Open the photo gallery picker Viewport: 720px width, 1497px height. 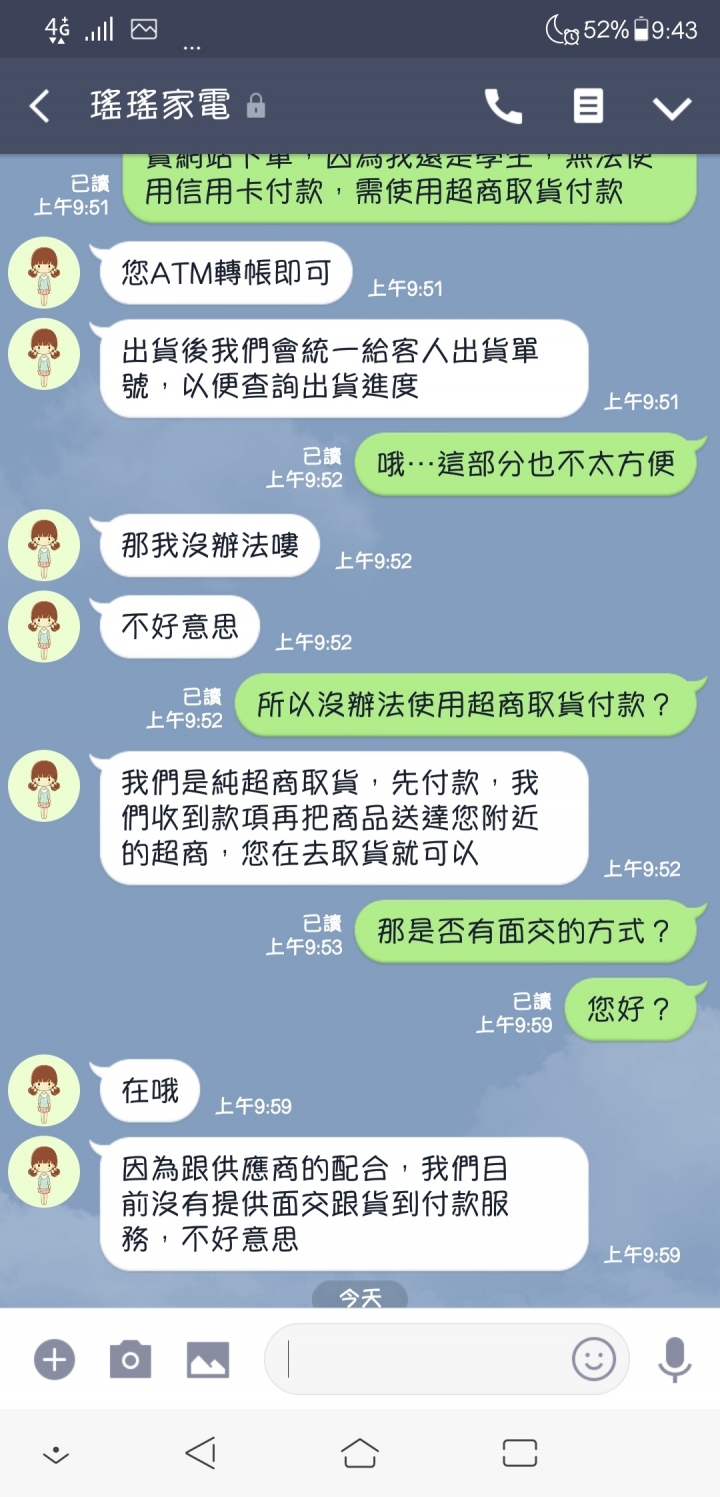coord(205,1358)
